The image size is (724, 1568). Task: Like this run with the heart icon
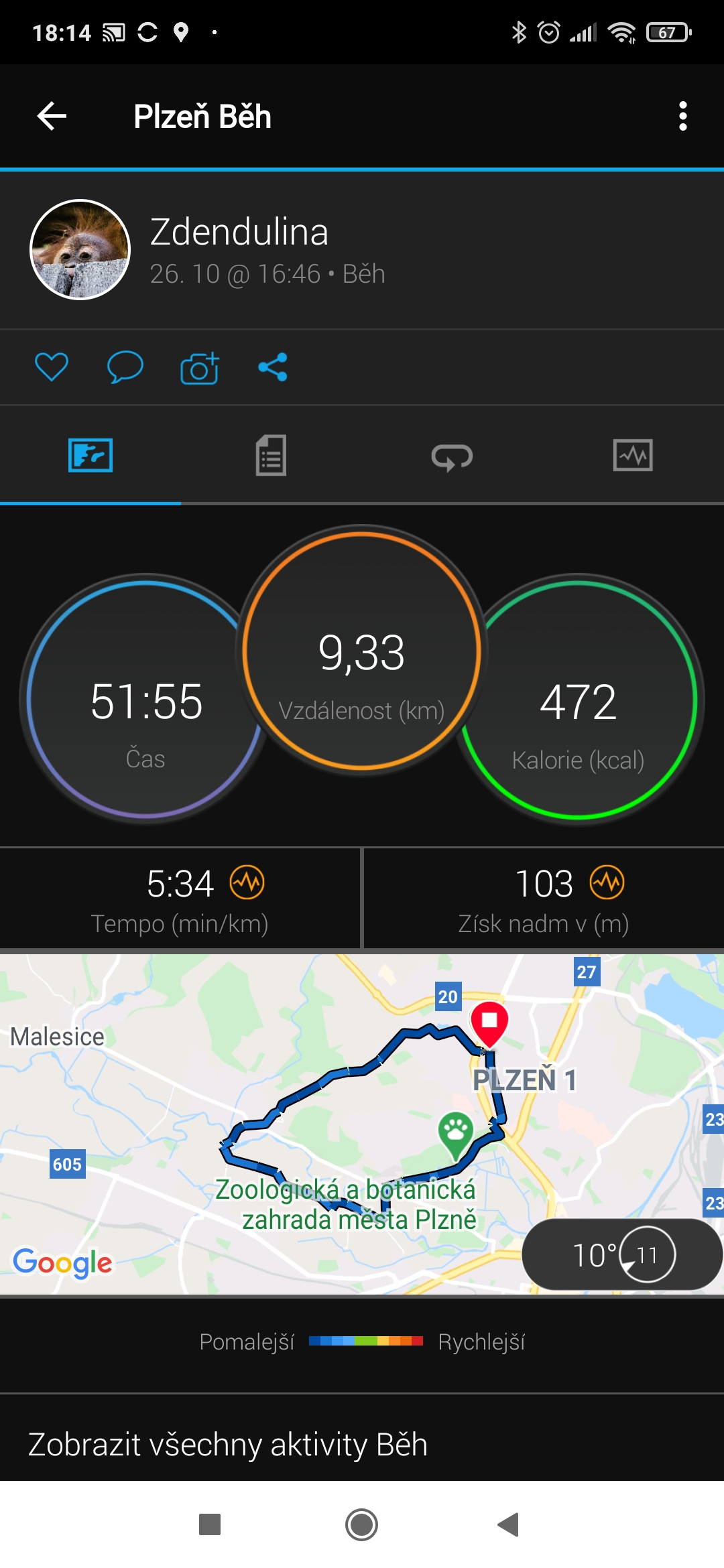point(52,367)
